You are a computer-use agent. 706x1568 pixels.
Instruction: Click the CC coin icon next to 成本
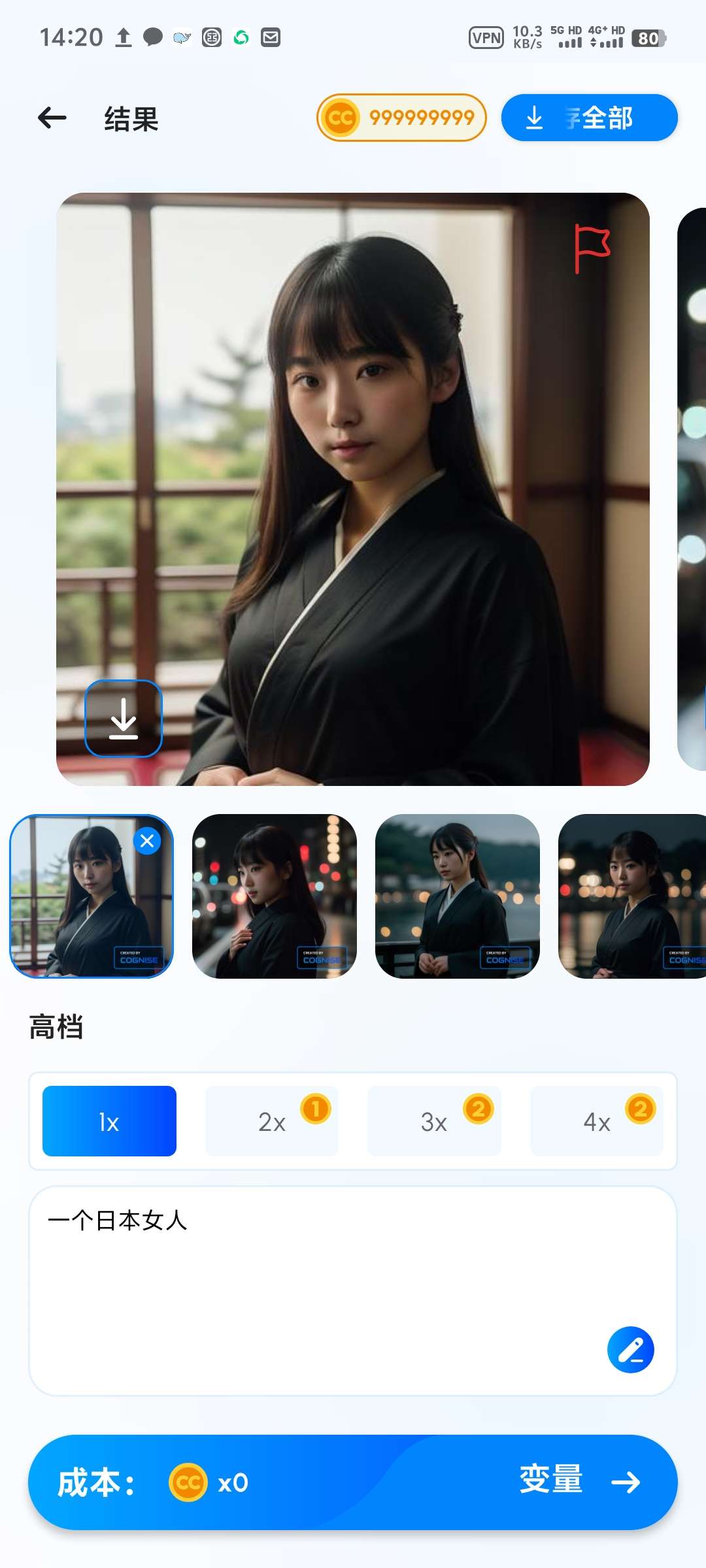tap(189, 1483)
